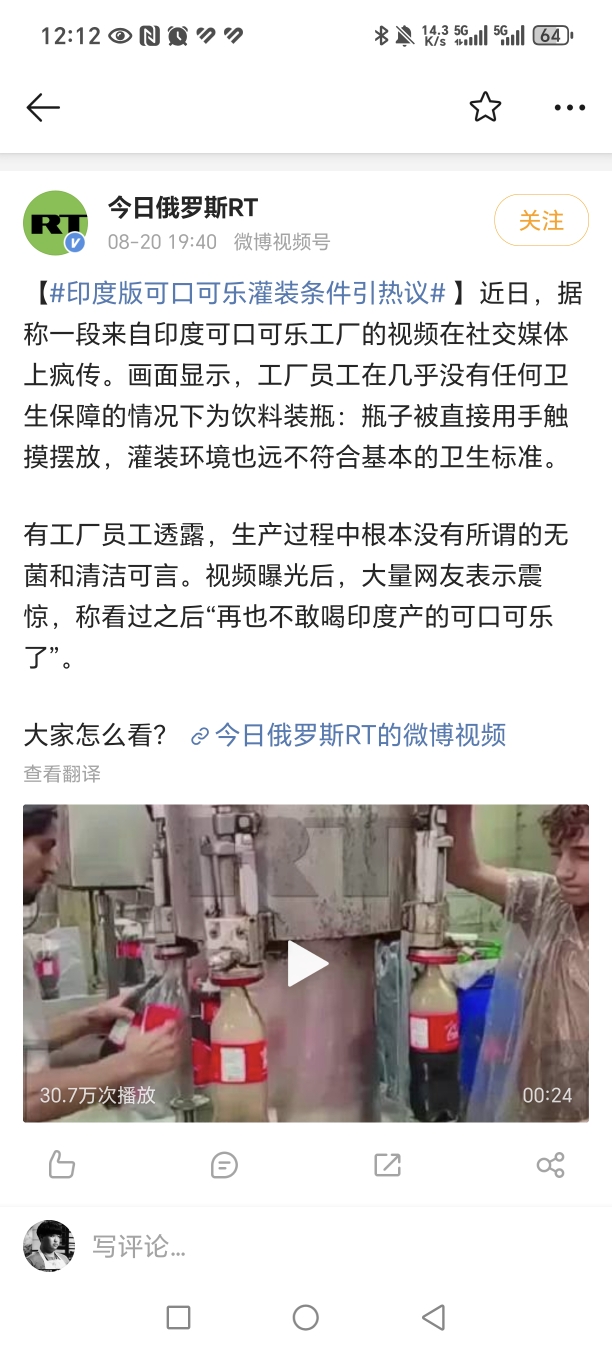This screenshot has height=1350, width=612.
Task: Go back using the top-left arrow
Action: [43, 107]
